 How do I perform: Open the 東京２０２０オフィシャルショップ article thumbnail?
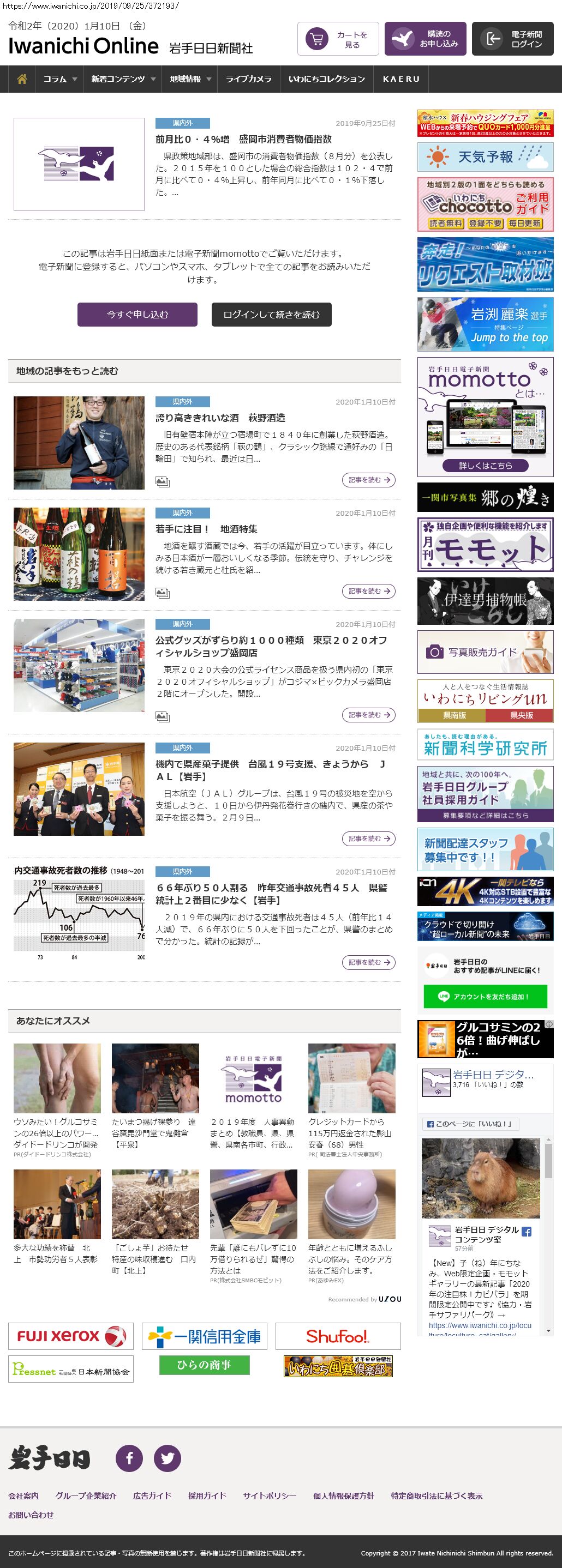click(x=79, y=665)
